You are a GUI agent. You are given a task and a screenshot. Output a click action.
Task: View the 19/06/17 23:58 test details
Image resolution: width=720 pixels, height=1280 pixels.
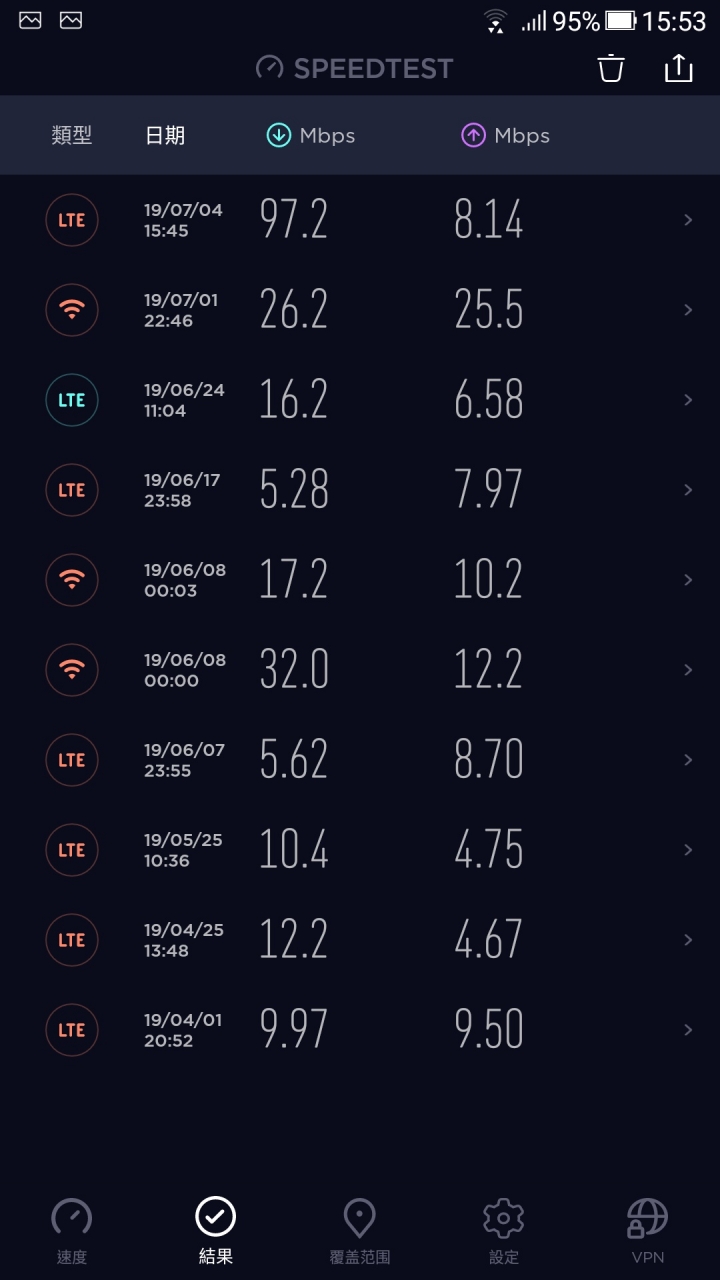pos(360,490)
